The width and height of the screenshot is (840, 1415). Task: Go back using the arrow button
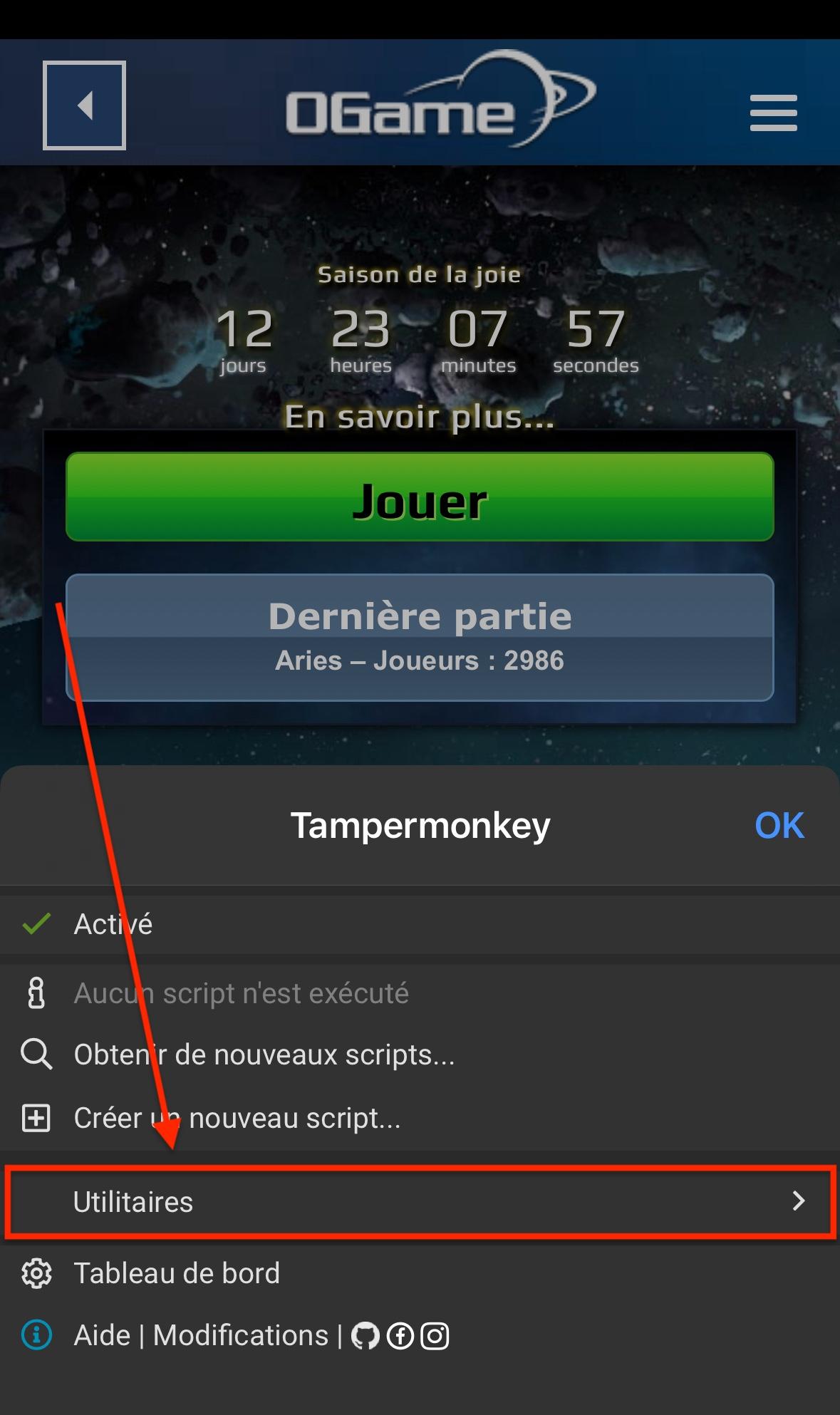(x=84, y=105)
